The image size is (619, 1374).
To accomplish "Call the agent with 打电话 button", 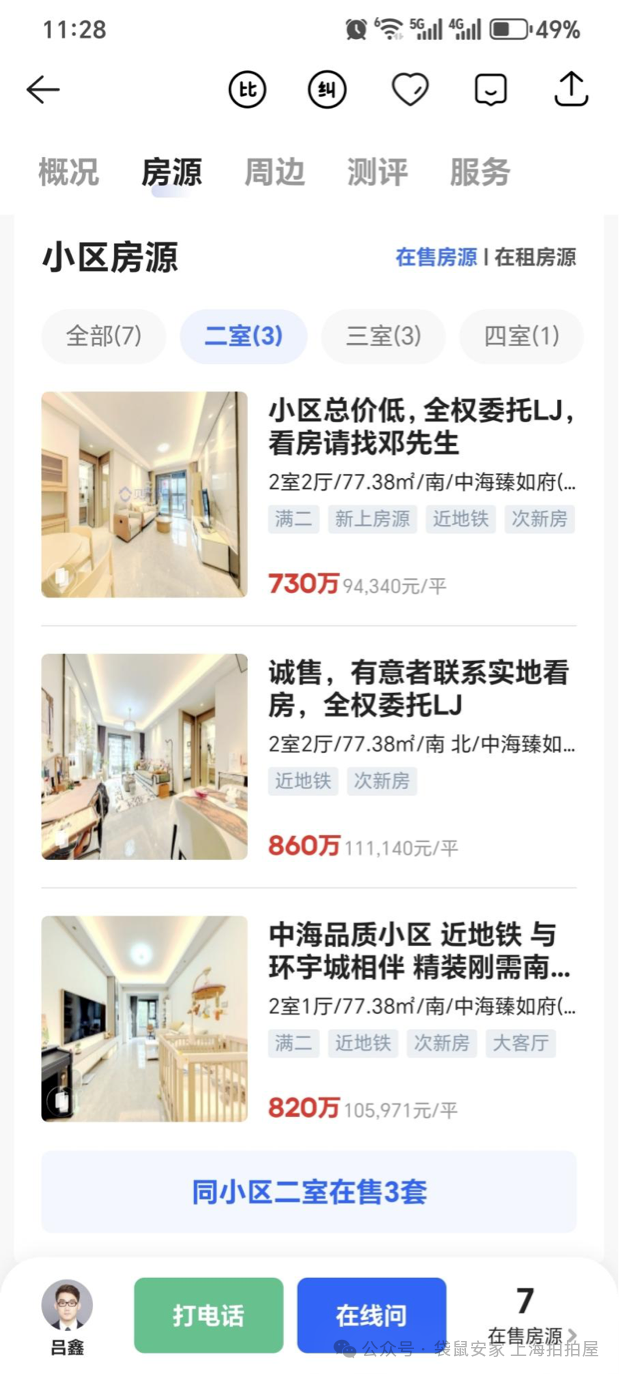I will (x=209, y=1315).
